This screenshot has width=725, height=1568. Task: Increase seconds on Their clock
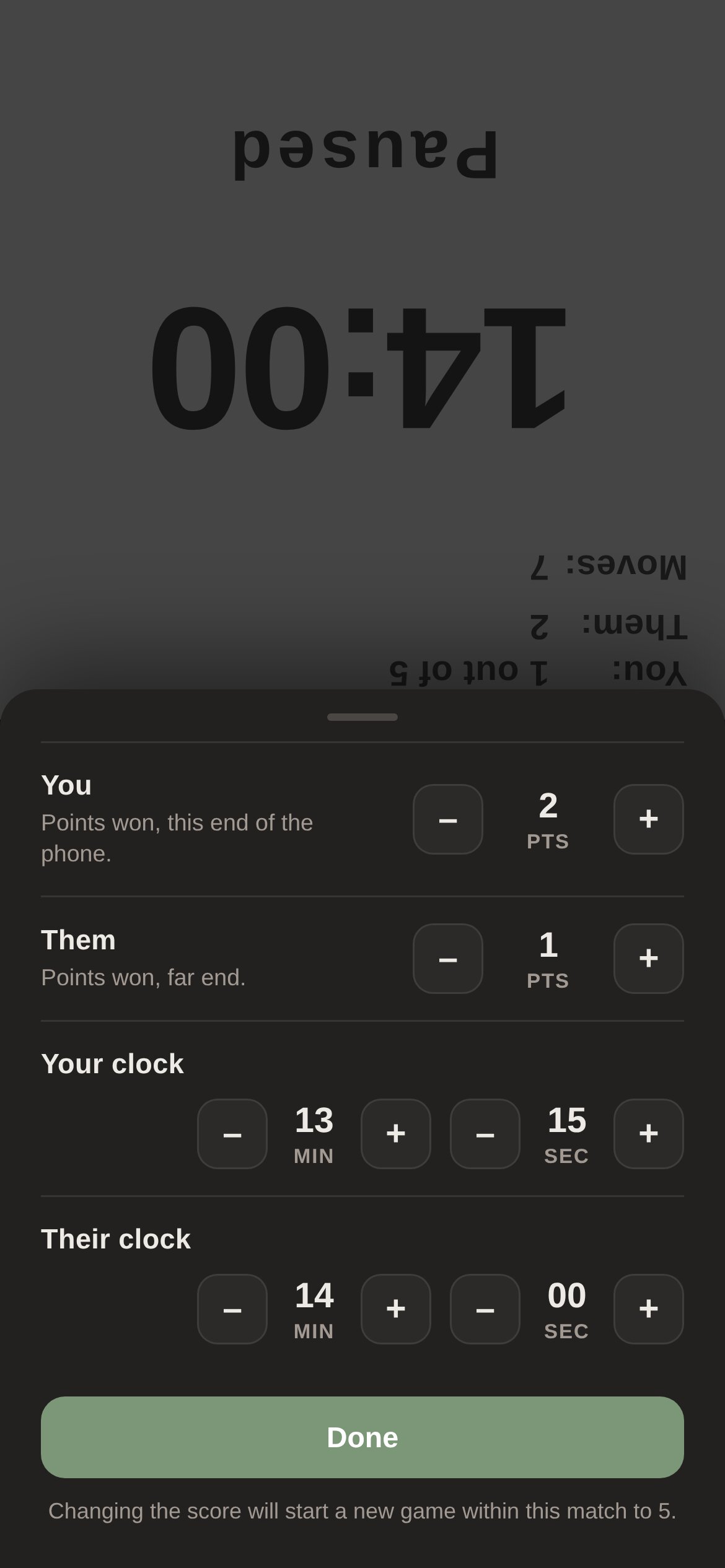(x=649, y=1309)
